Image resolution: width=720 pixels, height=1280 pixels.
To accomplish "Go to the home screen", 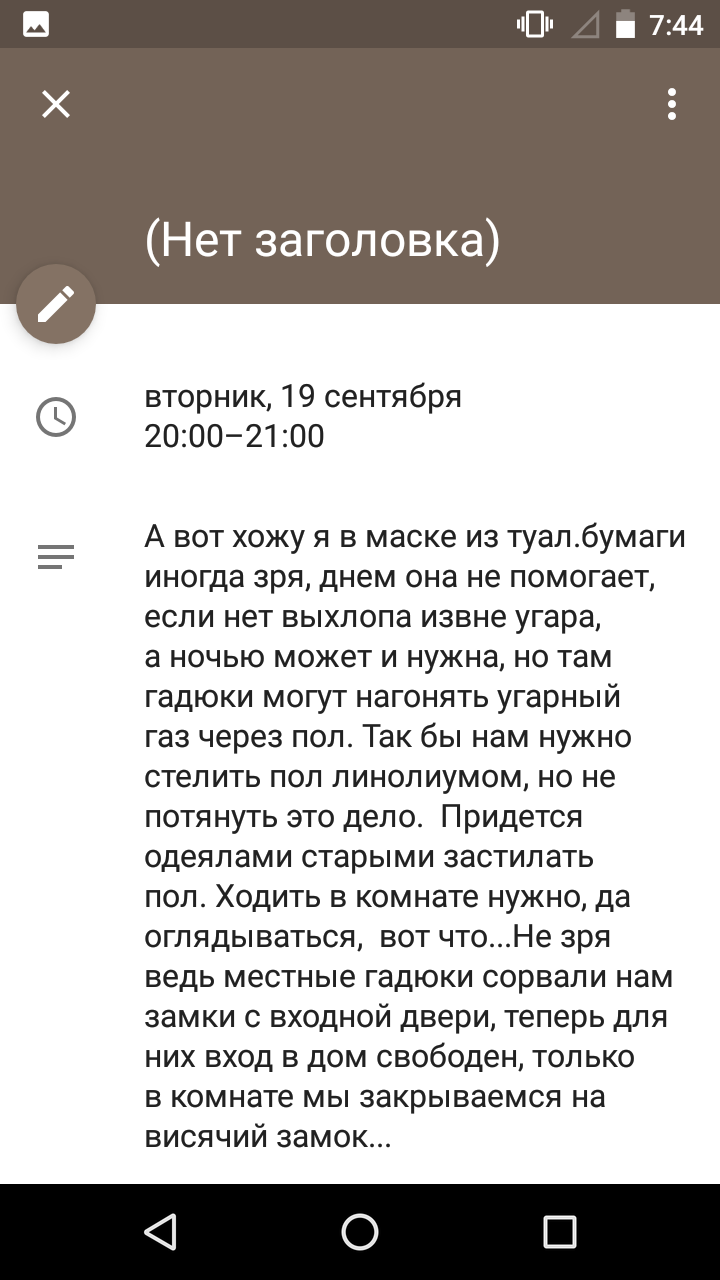I will 360,1232.
